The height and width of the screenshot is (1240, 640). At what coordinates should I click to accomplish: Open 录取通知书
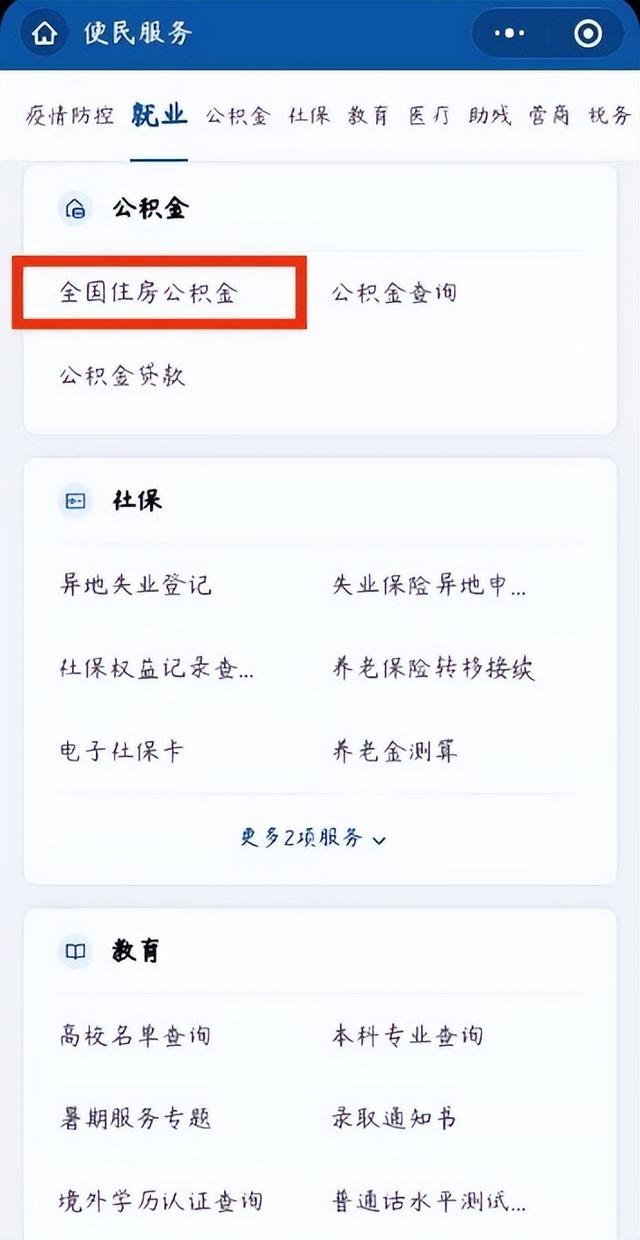[x=394, y=1118]
